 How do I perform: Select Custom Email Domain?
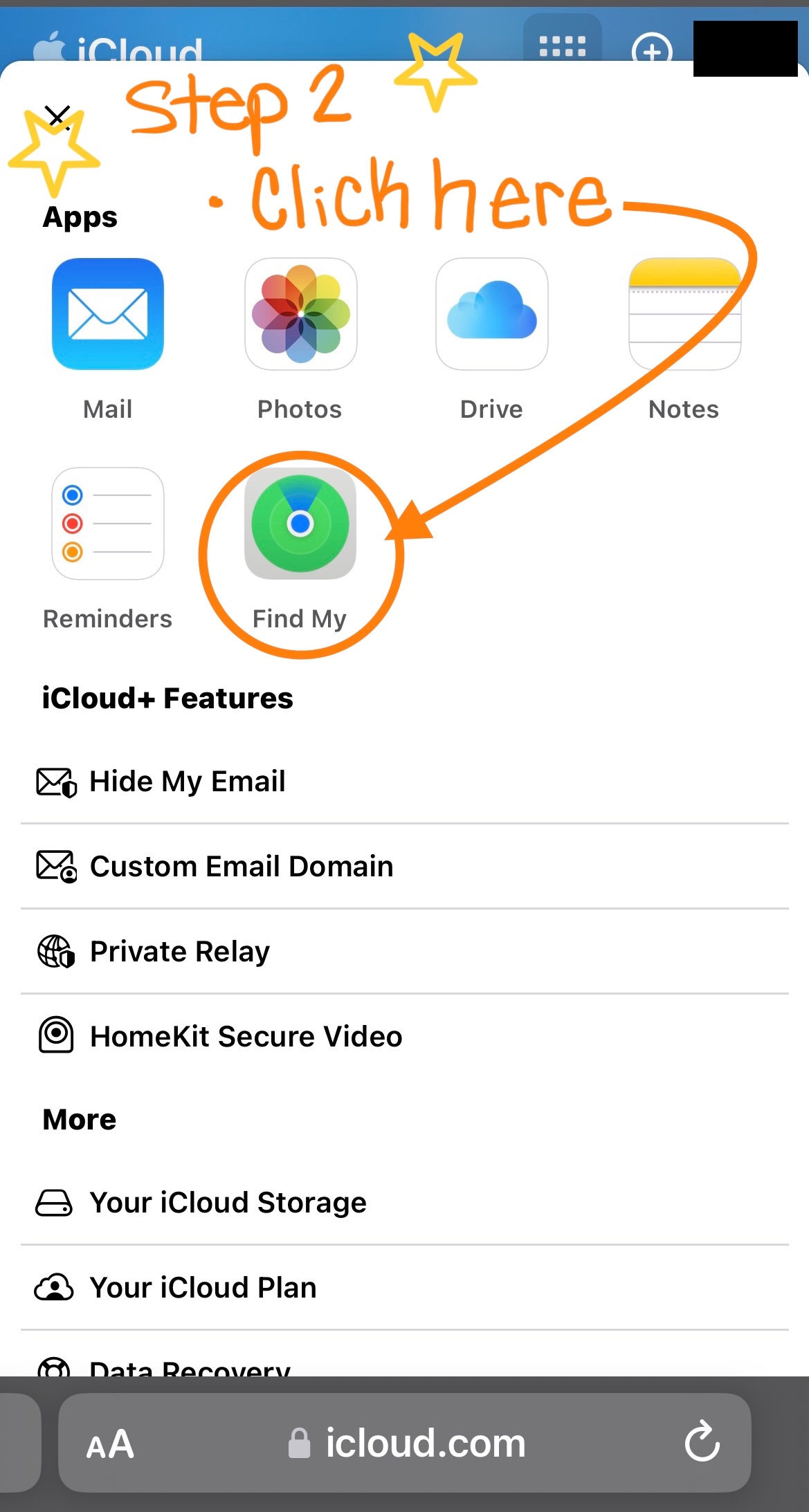241,867
